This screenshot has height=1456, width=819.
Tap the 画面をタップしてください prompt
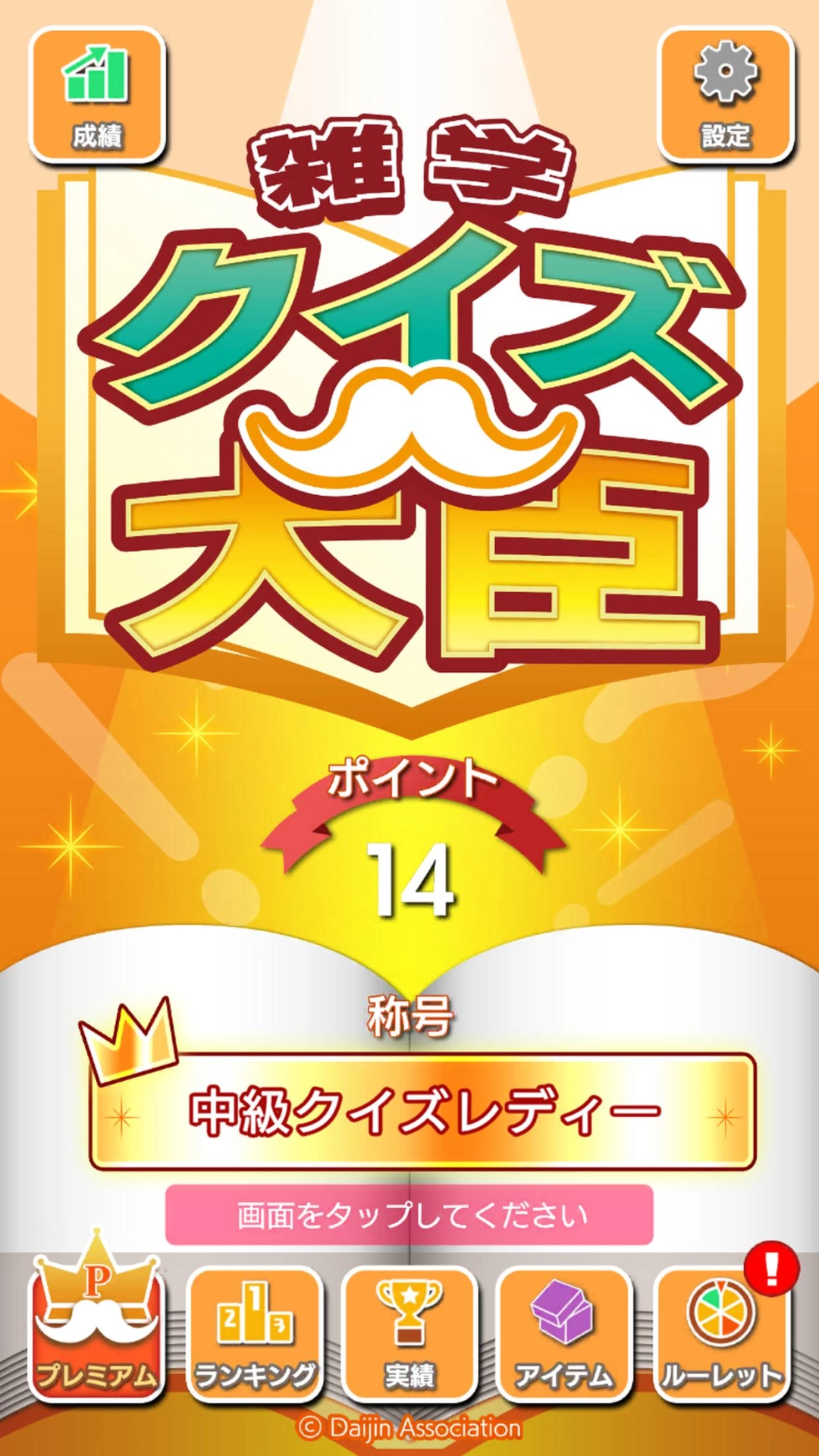click(x=409, y=1215)
